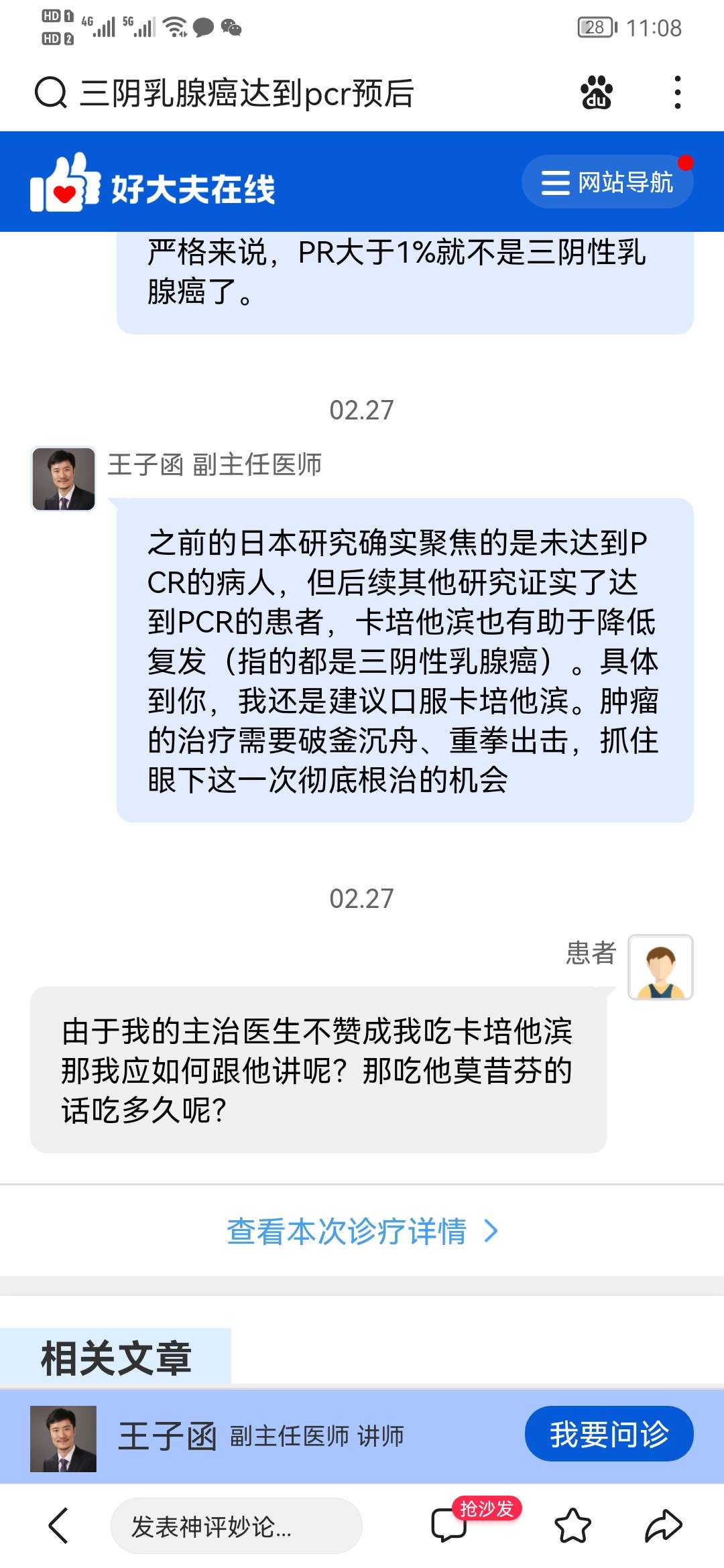Bookmark this page with the star icon
Viewport: 724px width, 1568px height.
(572, 1526)
